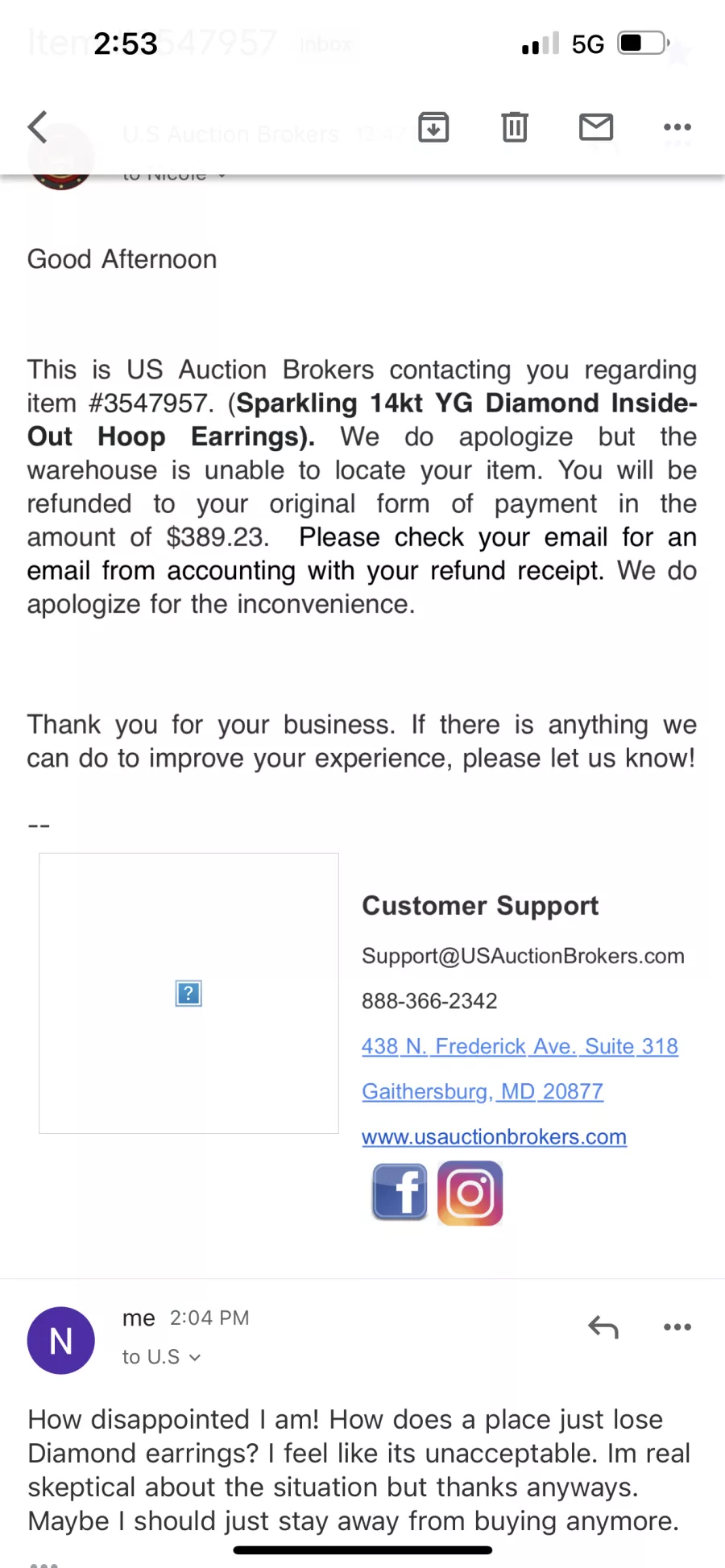
Task: Reply to my 2:04 PM message
Action: point(603,1326)
